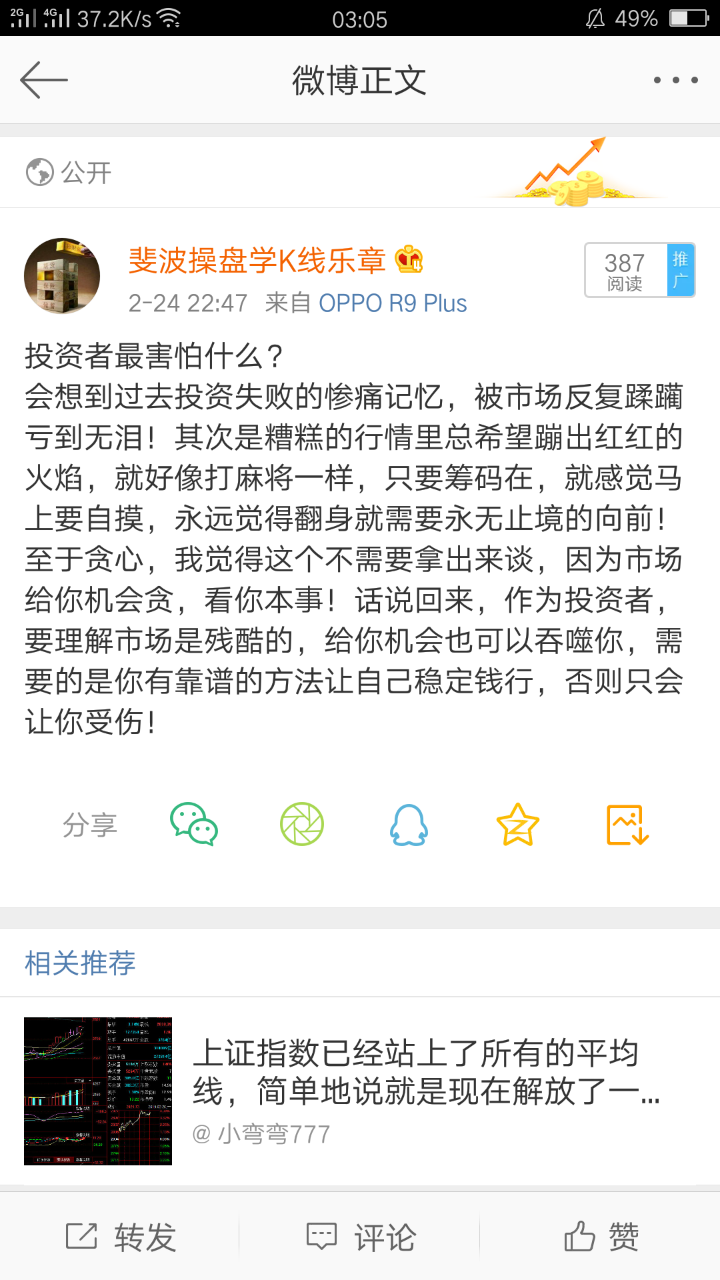
Task: Go back using the top-left arrow
Action: coord(44,80)
